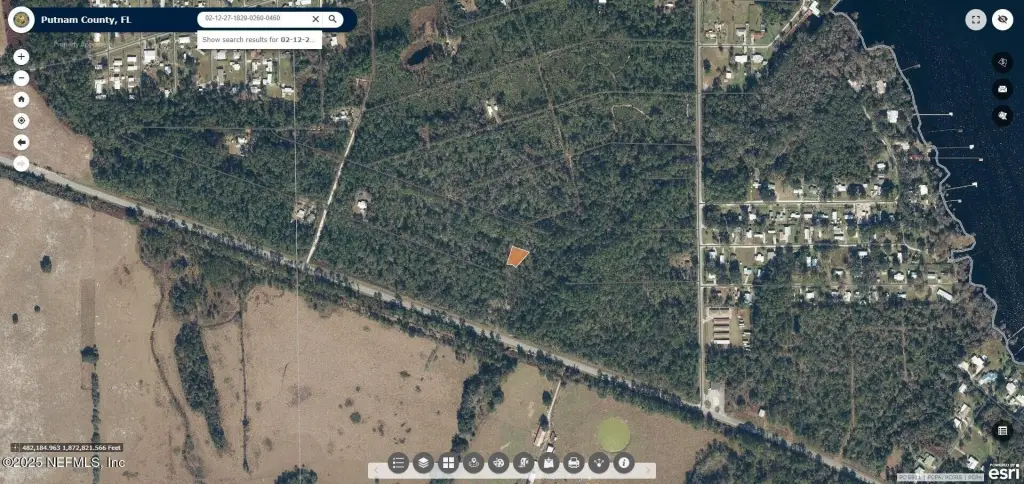The height and width of the screenshot is (484, 1024).
Task: Find my current location
Action: [21, 120]
